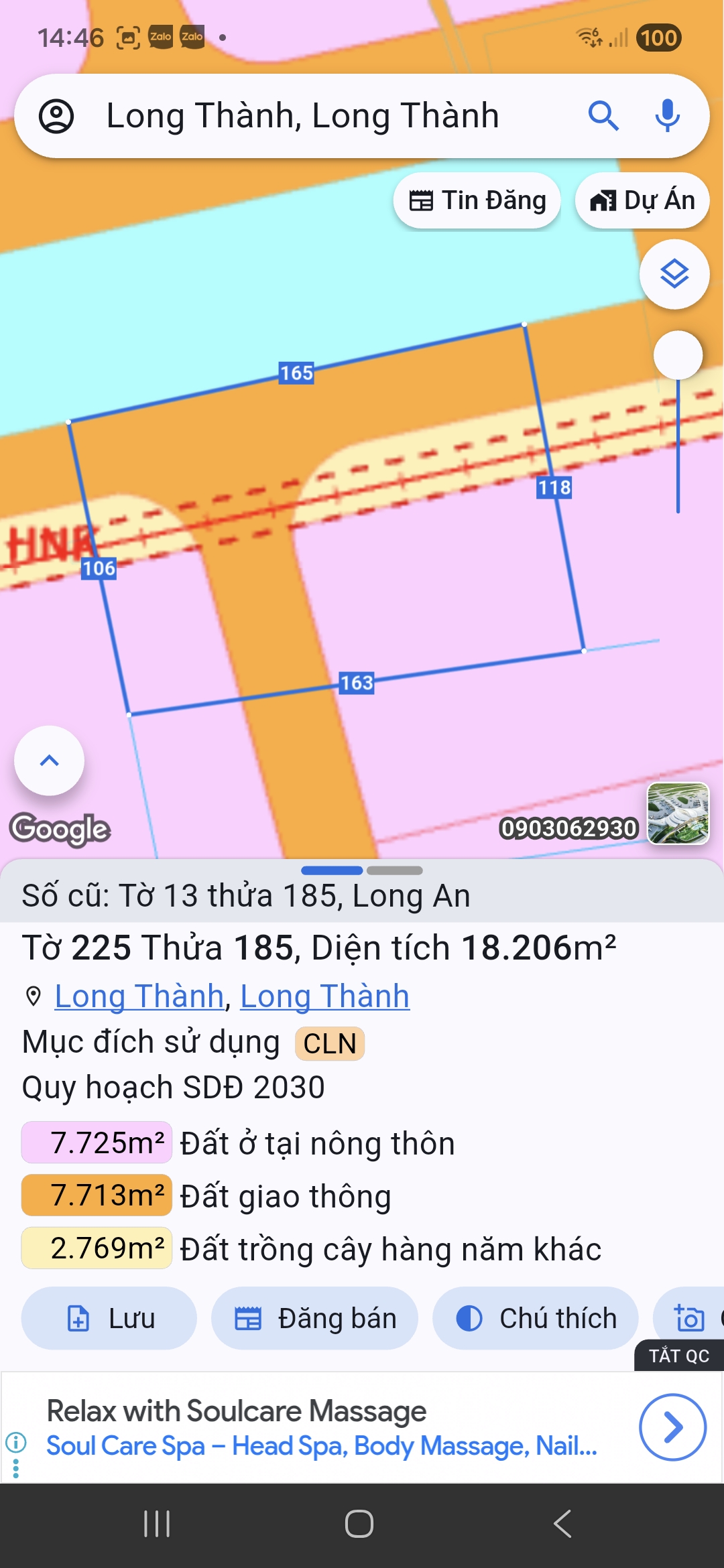Expand the panel with up chevron

click(50, 761)
